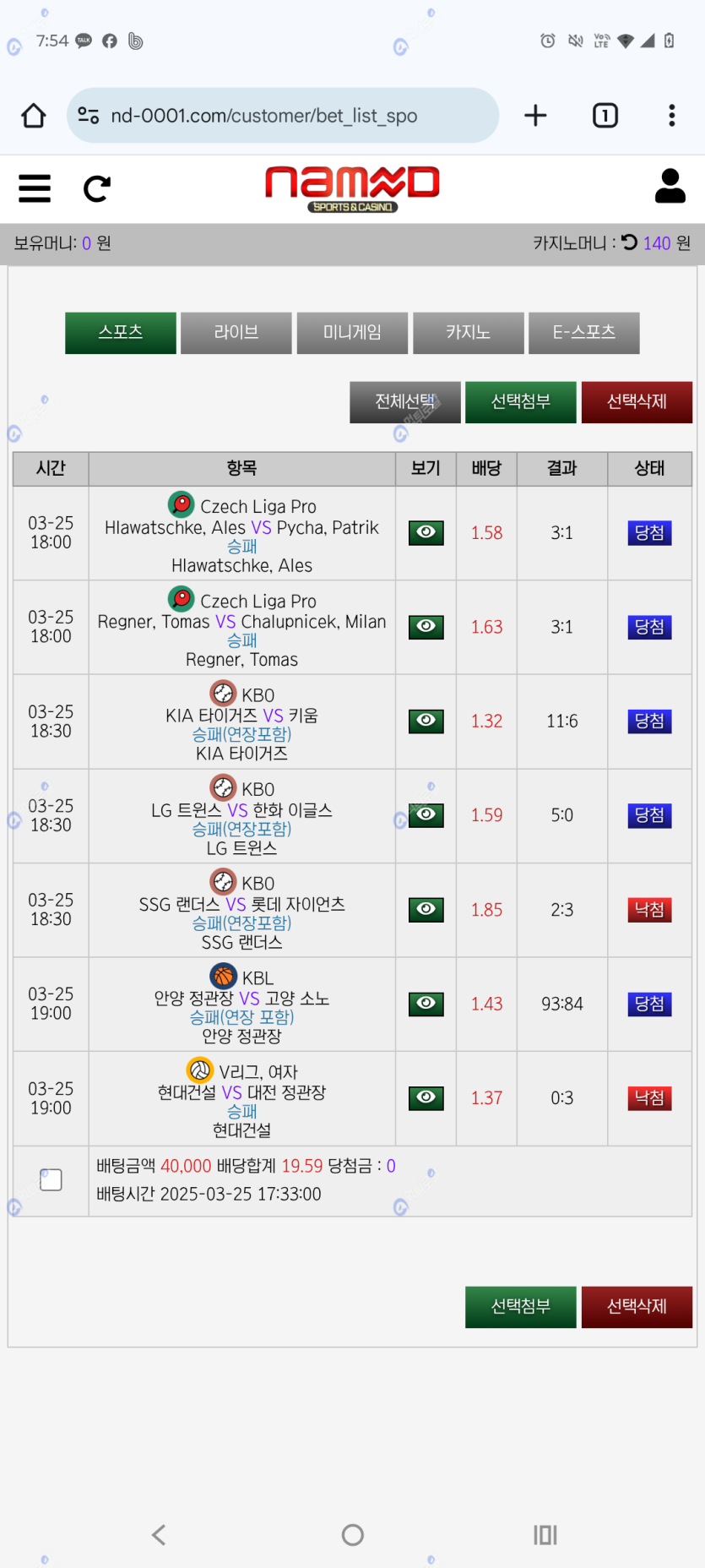The height and width of the screenshot is (1568, 705).
Task: Go back with the system back button
Action: [x=159, y=1534]
